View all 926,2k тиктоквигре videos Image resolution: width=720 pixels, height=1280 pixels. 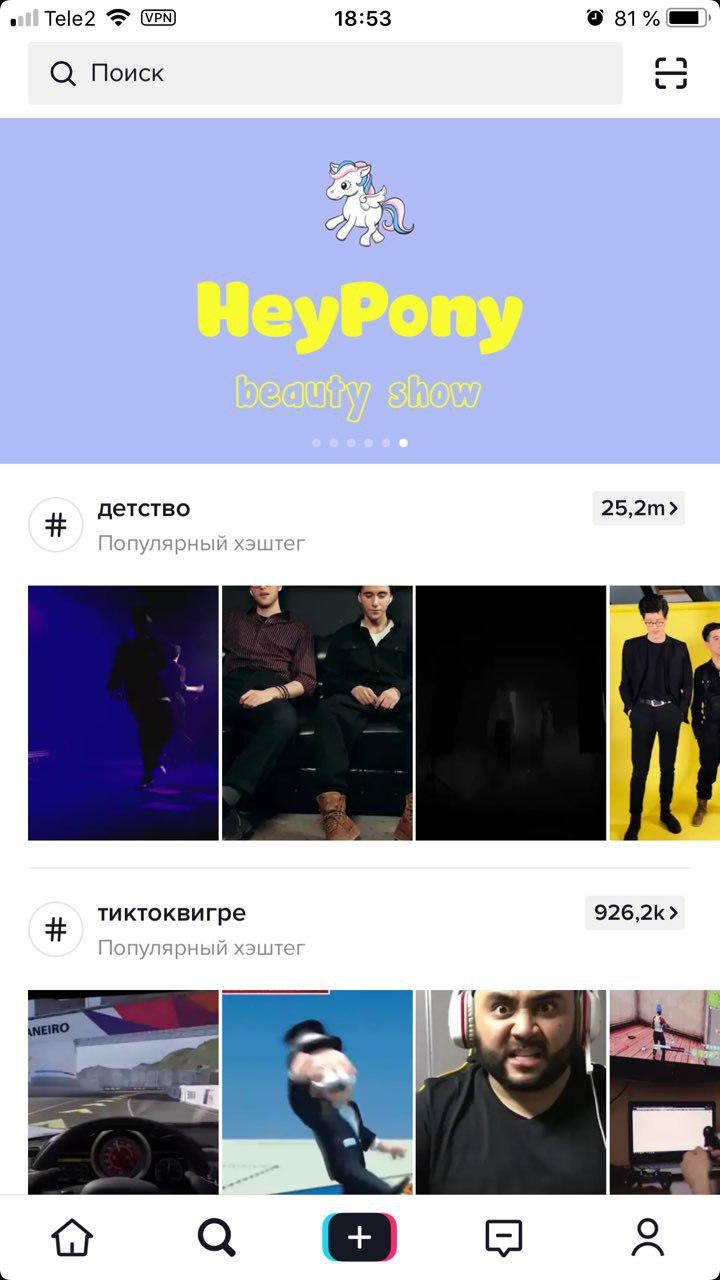tap(635, 913)
